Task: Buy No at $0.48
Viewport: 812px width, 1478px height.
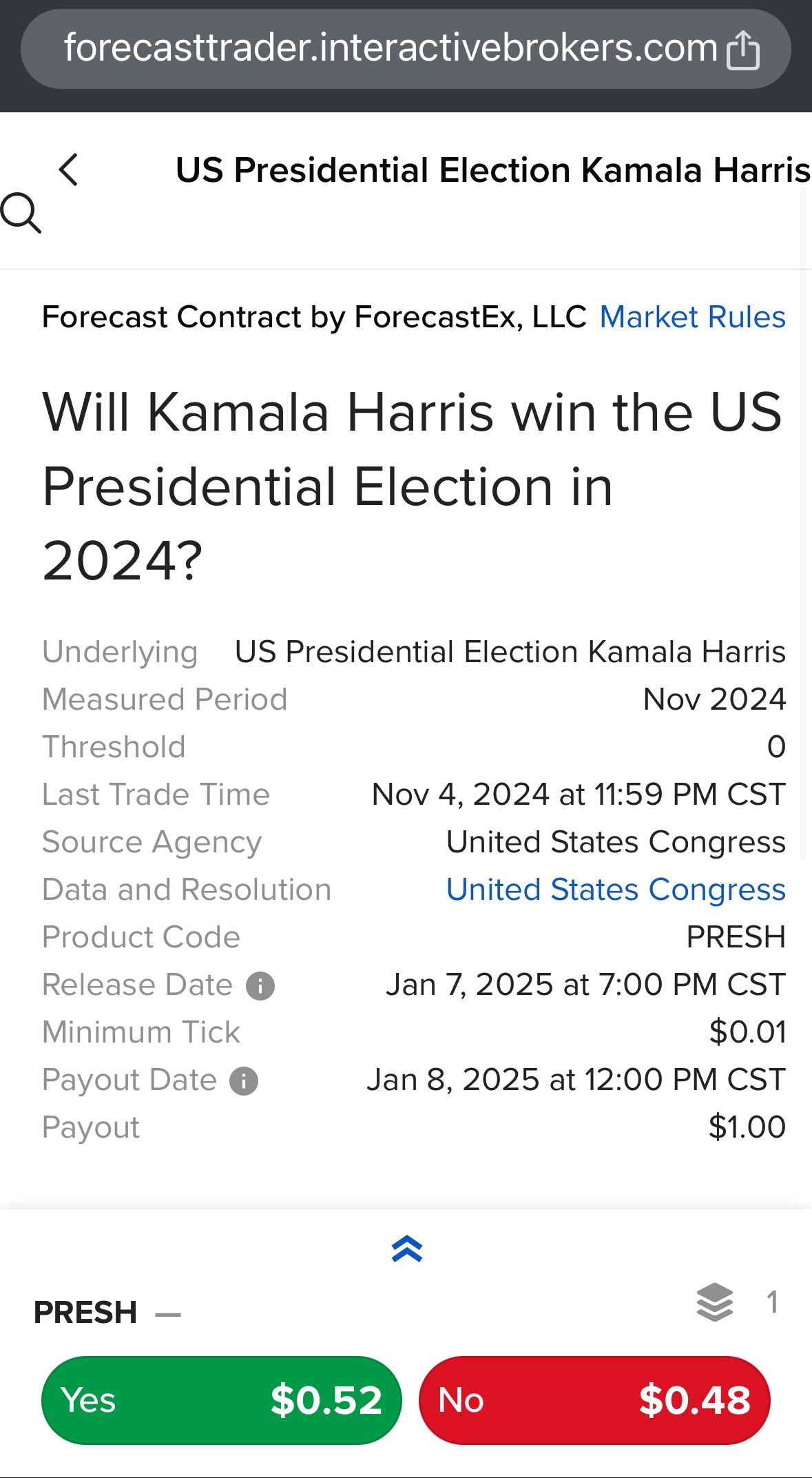Action: pos(594,1400)
